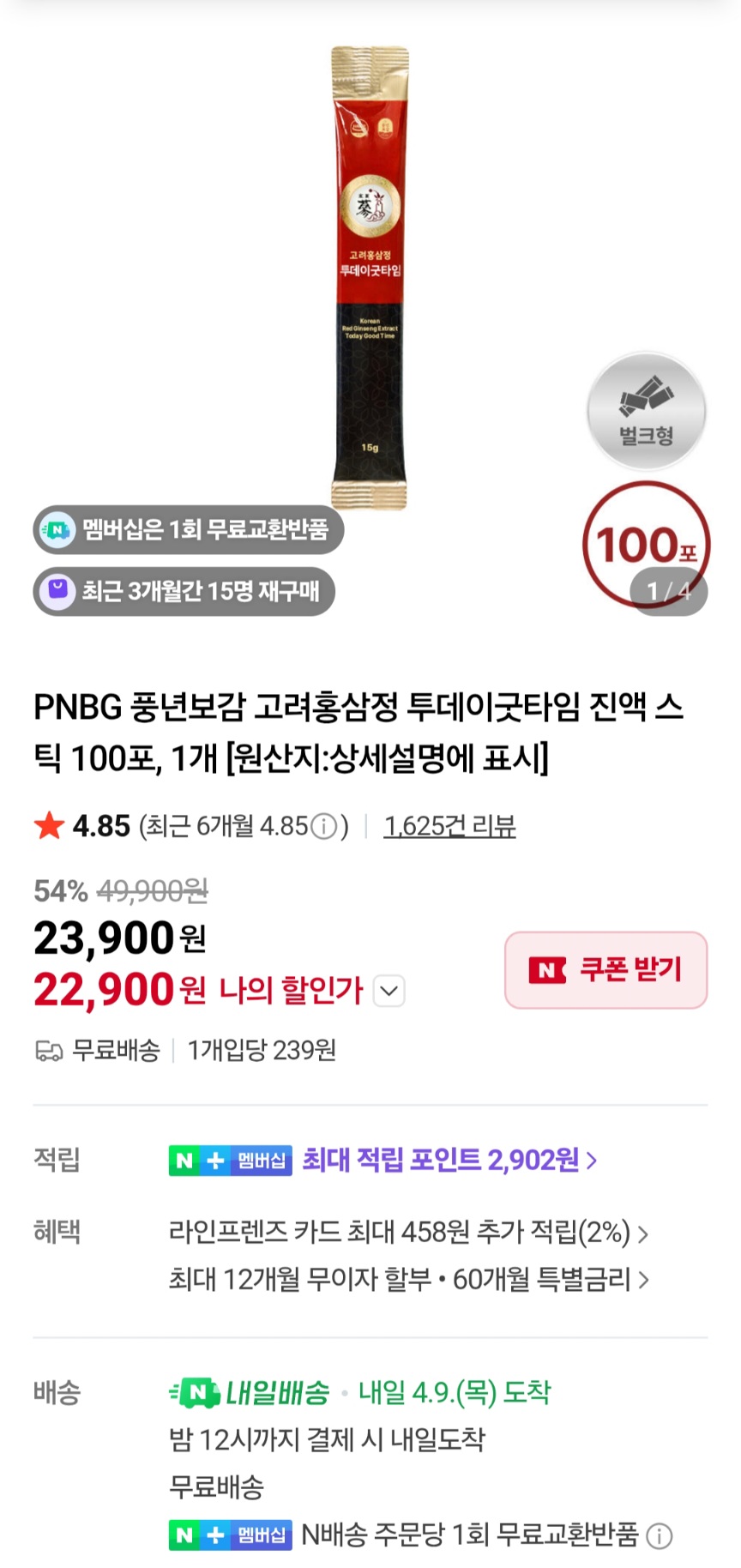Click the red 100포 circular badge
The image size is (741, 1568).
click(648, 543)
